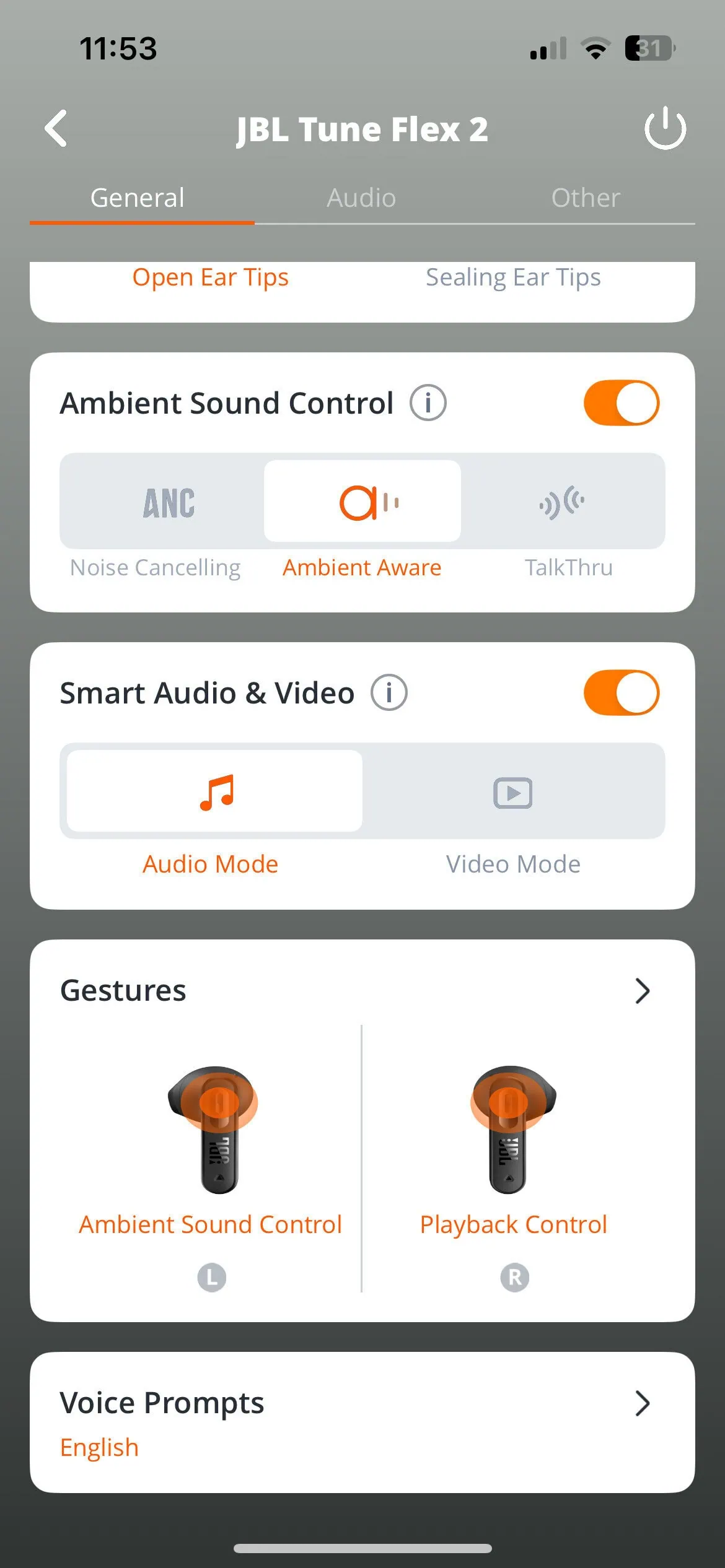The image size is (725, 1568).
Task: Switch to the Audio tab
Action: (361, 198)
